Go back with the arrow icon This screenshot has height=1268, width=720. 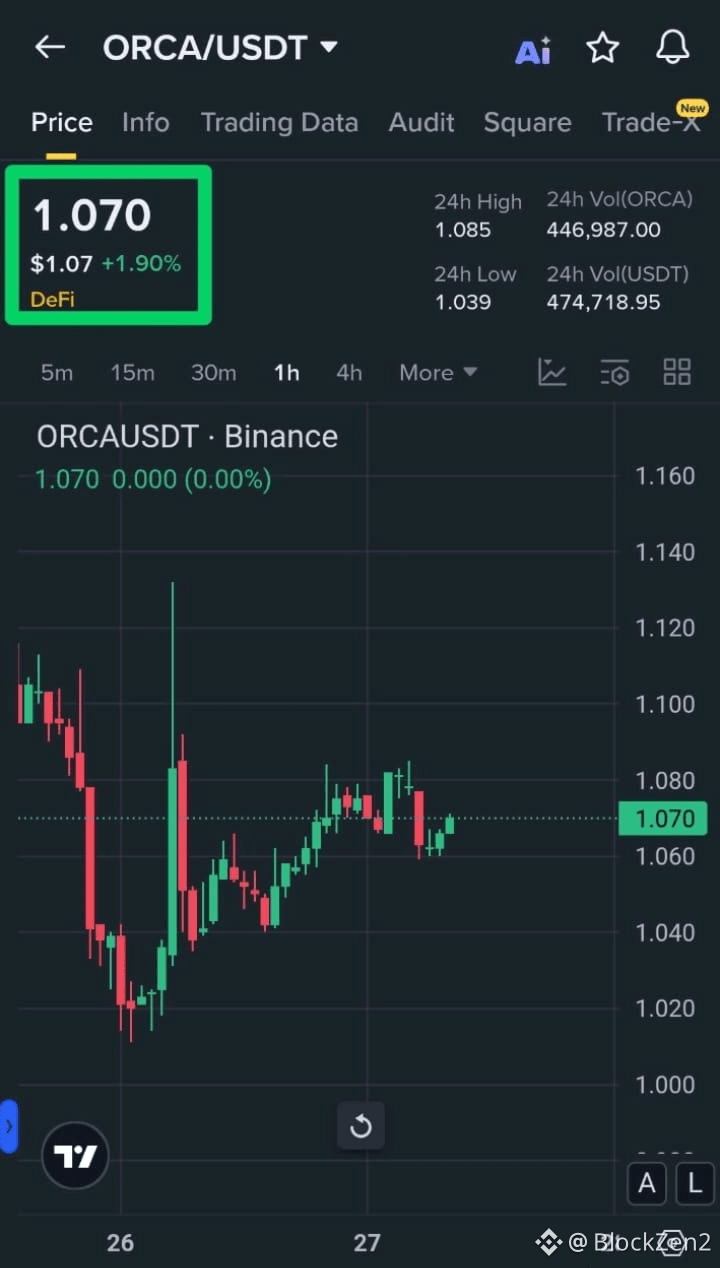pos(50,47)
